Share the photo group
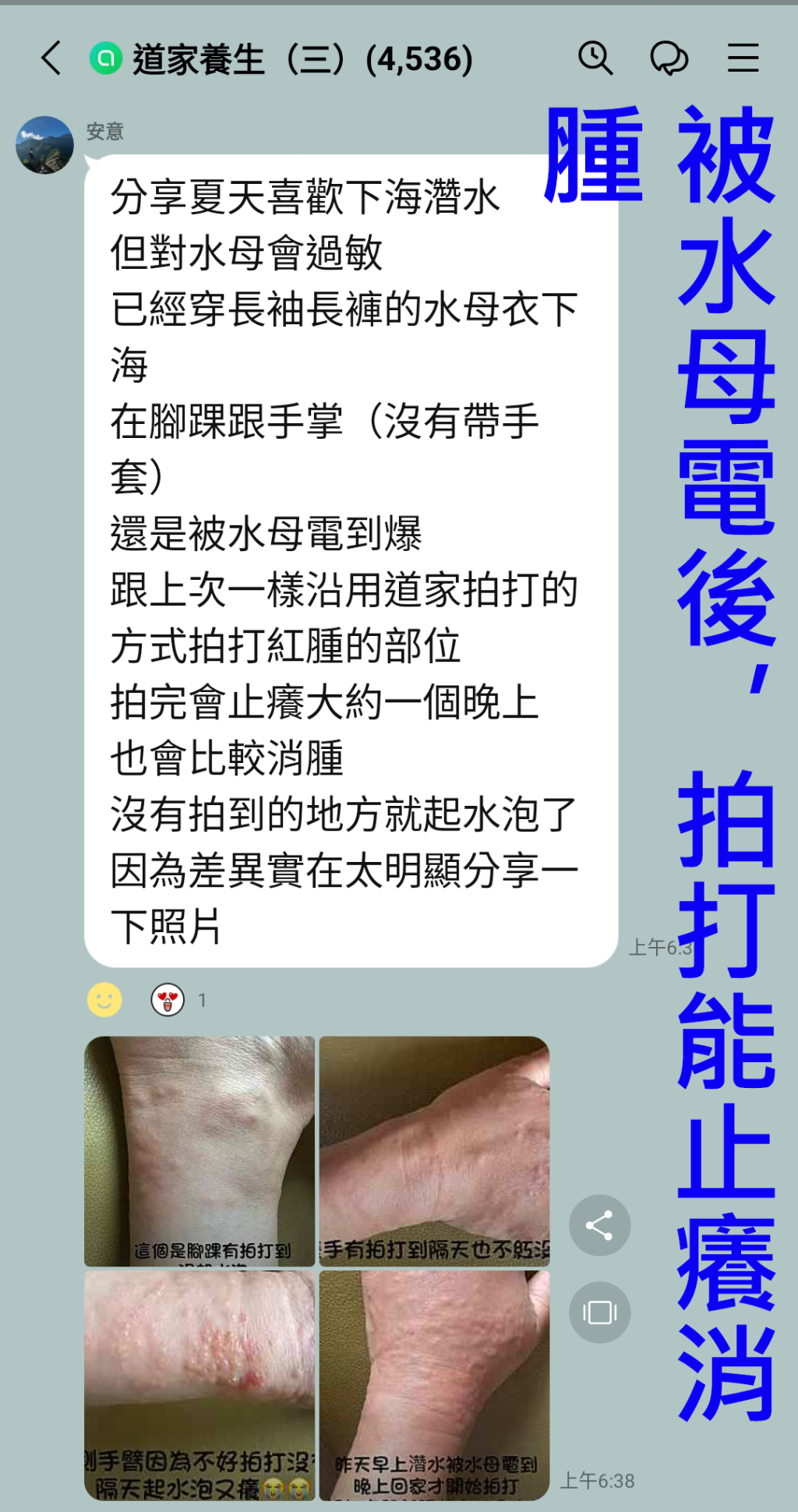 599,1225
